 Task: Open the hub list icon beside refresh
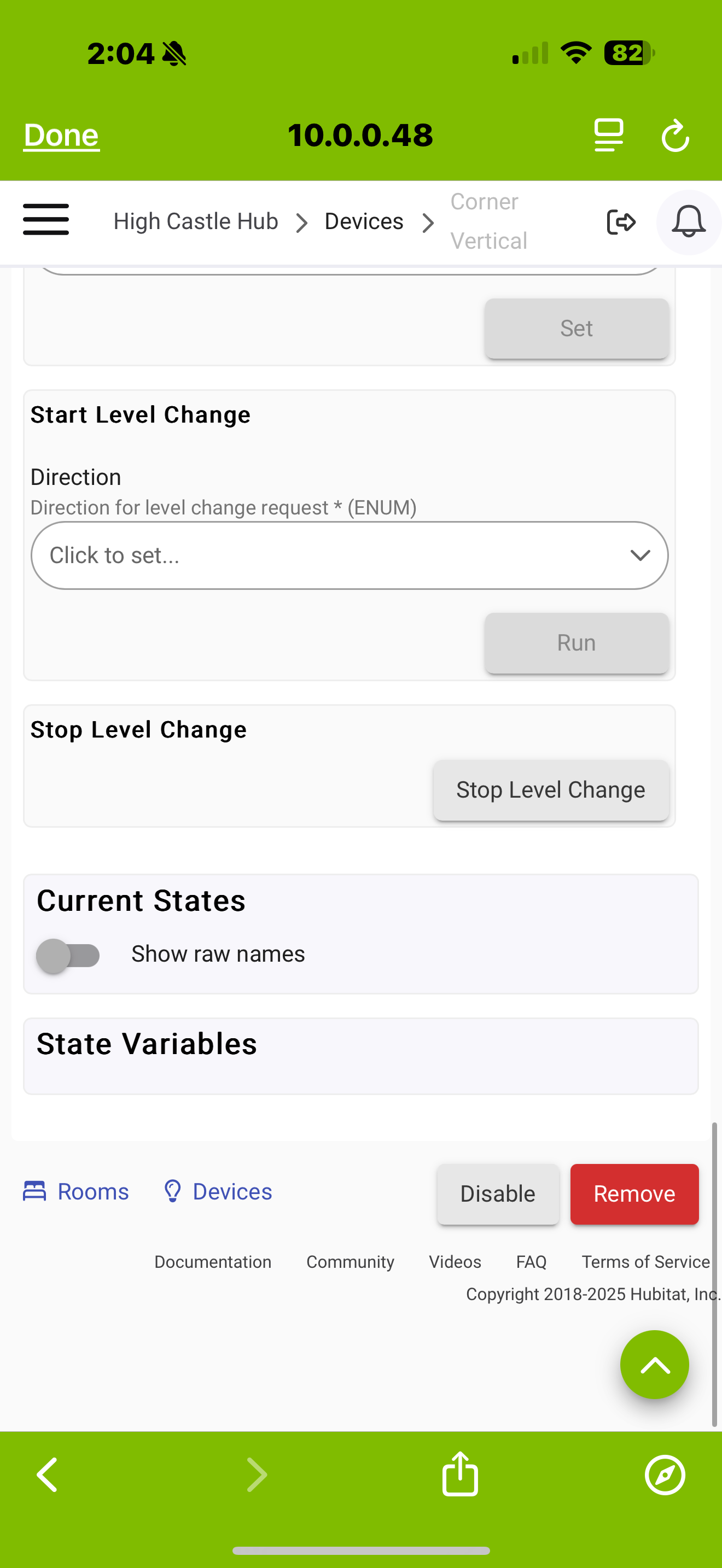coord(609,135)
